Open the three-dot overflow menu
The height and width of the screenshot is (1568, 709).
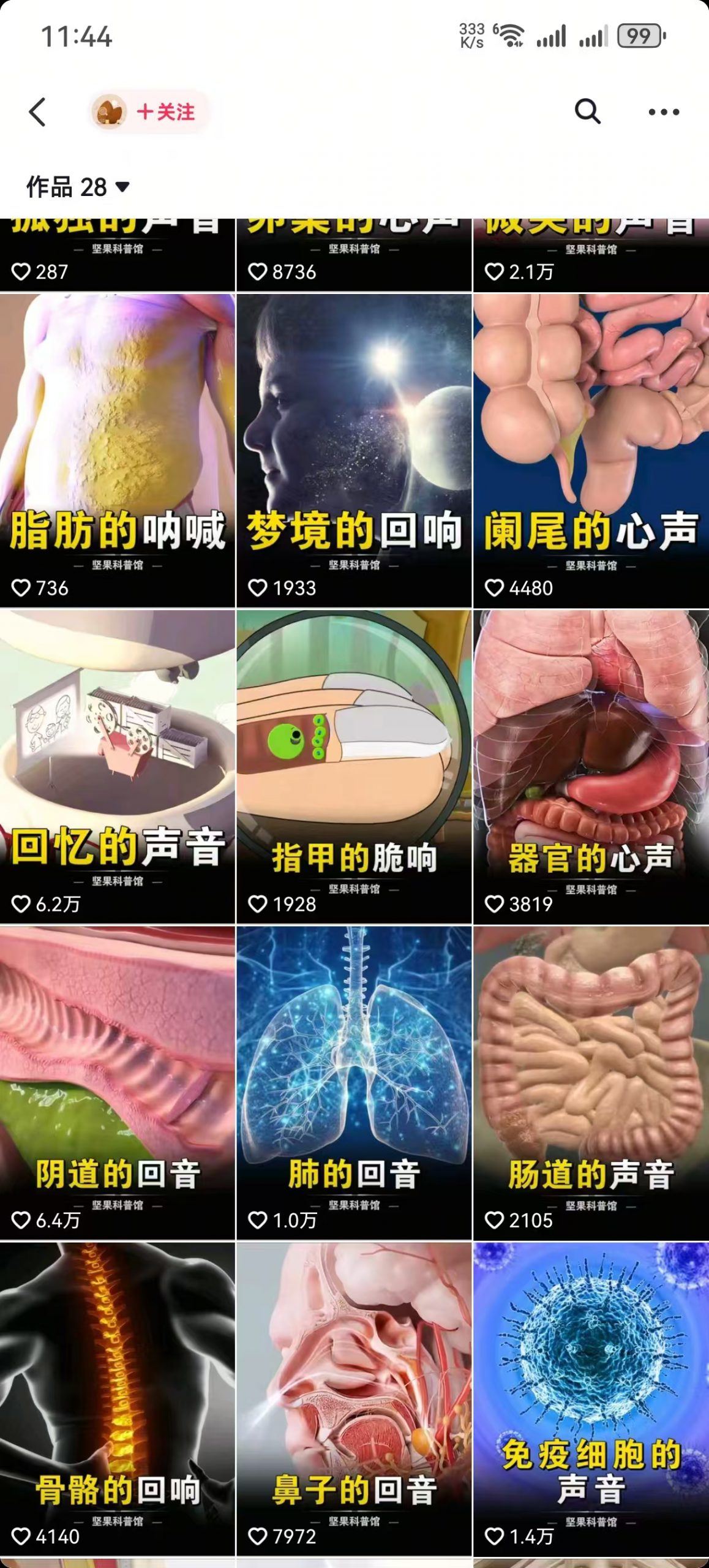[x=664, y=112]
